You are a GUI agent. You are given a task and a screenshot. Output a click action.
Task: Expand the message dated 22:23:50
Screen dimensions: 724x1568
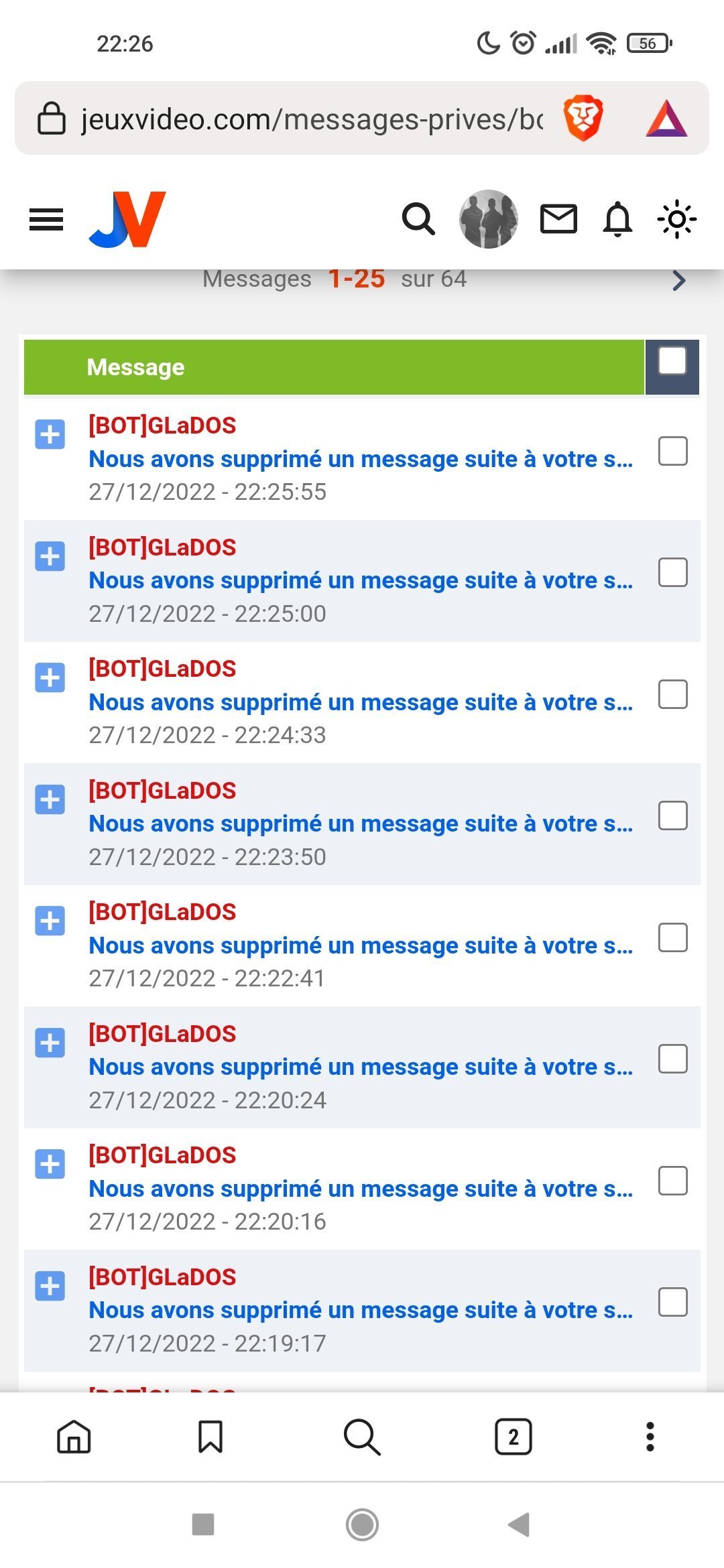click(50, 800)
